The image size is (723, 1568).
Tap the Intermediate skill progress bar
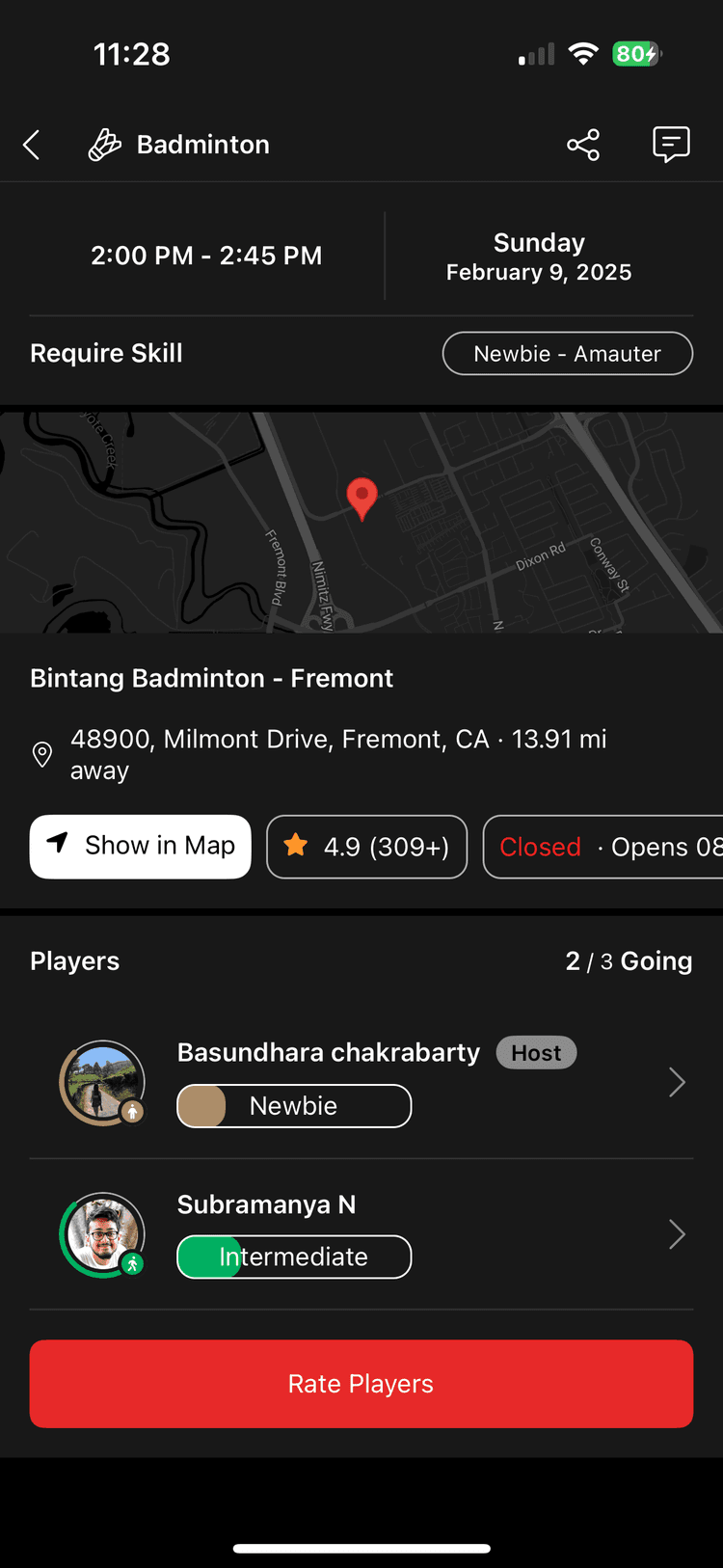click(x=294, y=1257)
